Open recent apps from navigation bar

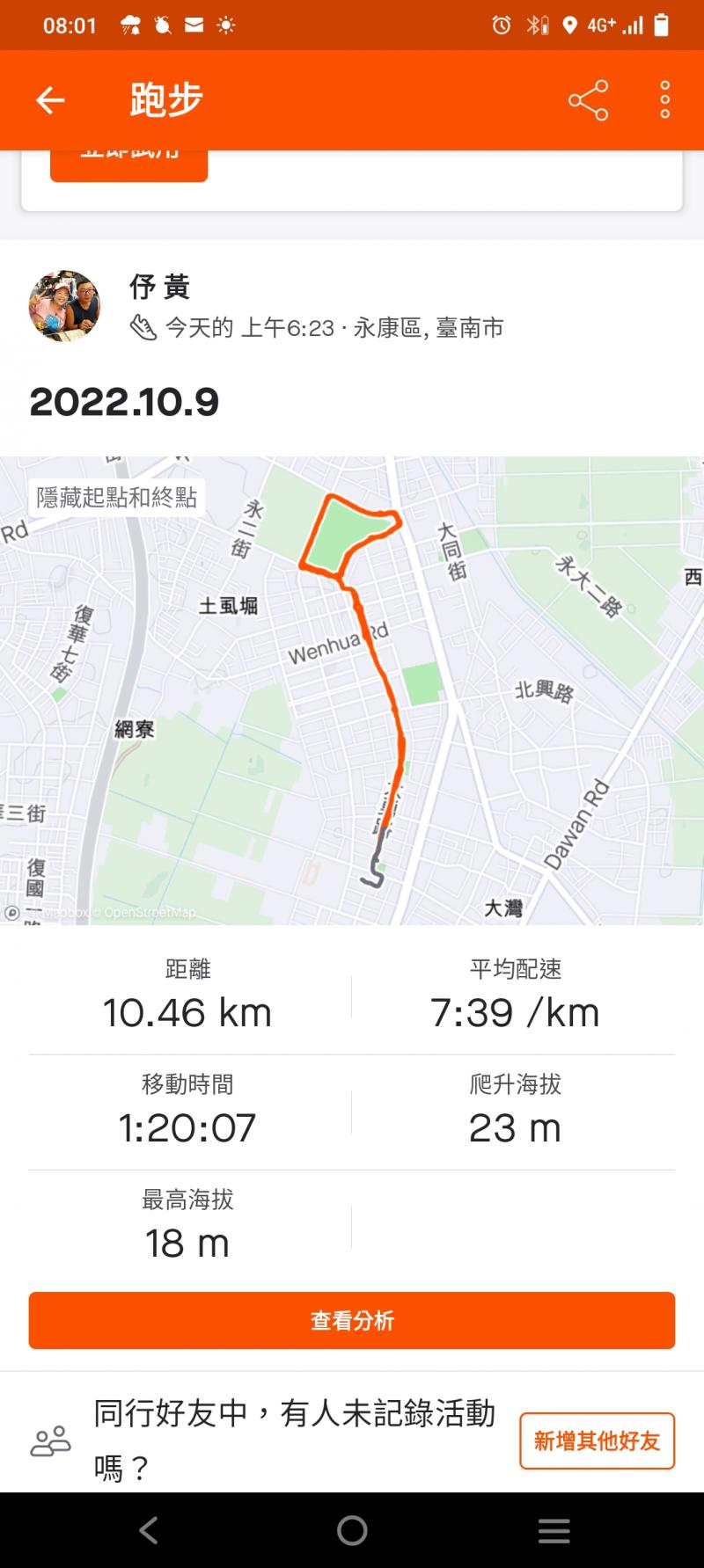(554, 1531)
